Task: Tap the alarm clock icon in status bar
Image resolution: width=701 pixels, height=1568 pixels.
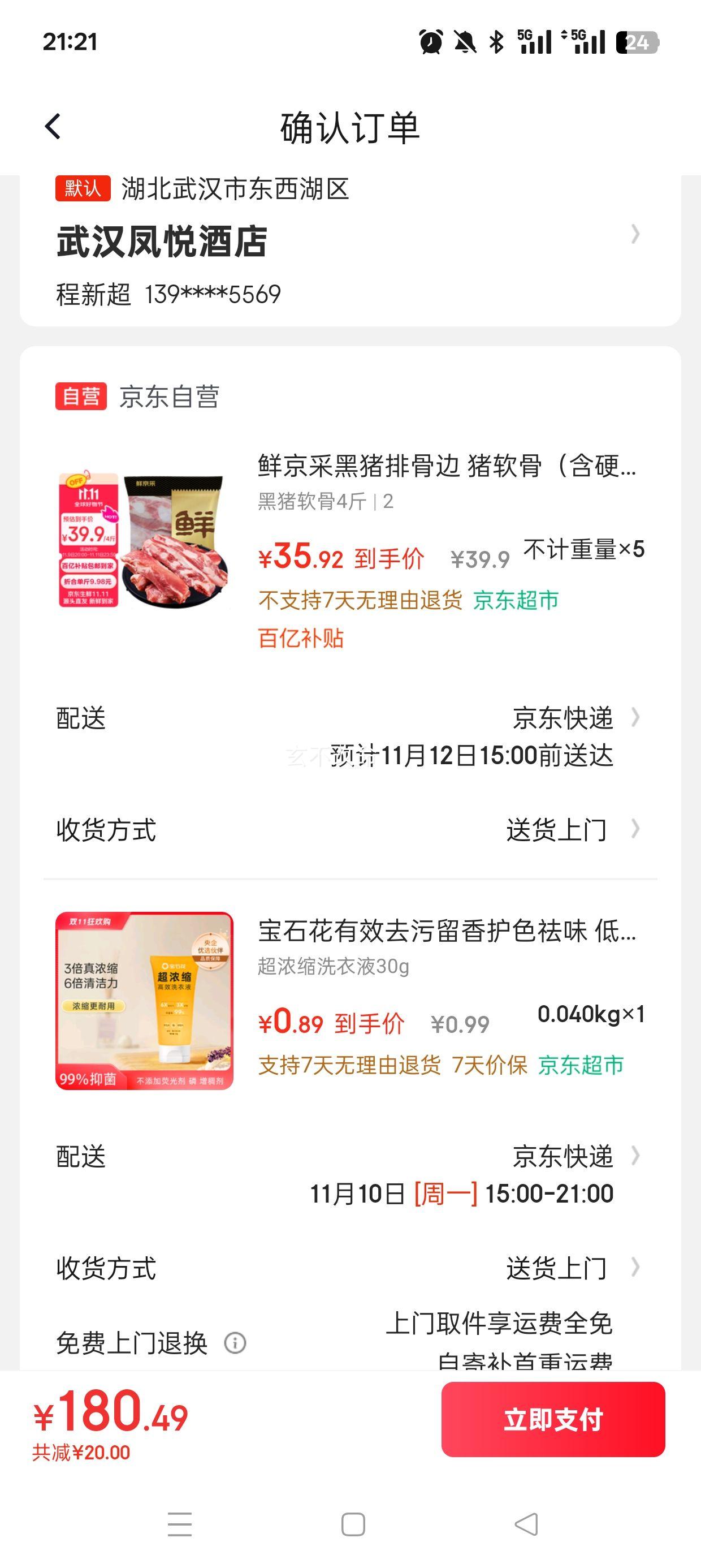Action: point(430,42)
